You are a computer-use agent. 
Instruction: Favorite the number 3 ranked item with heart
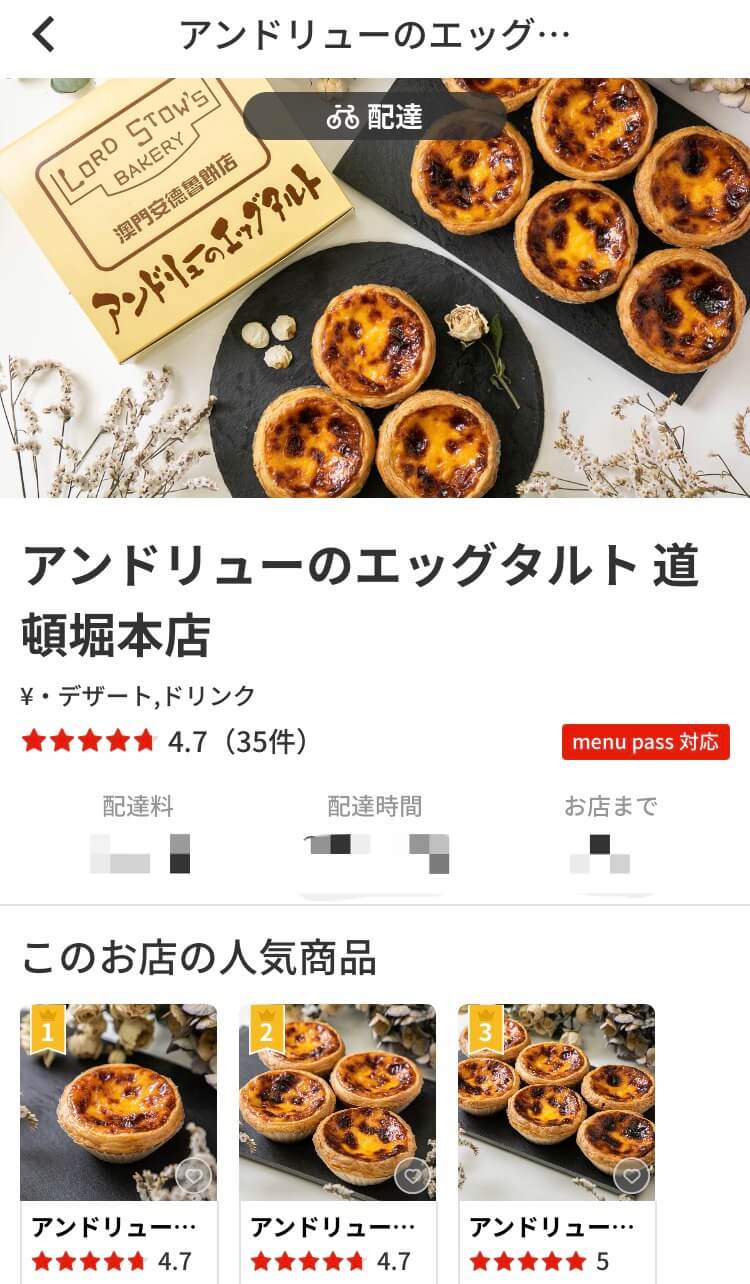[631, 1176]
